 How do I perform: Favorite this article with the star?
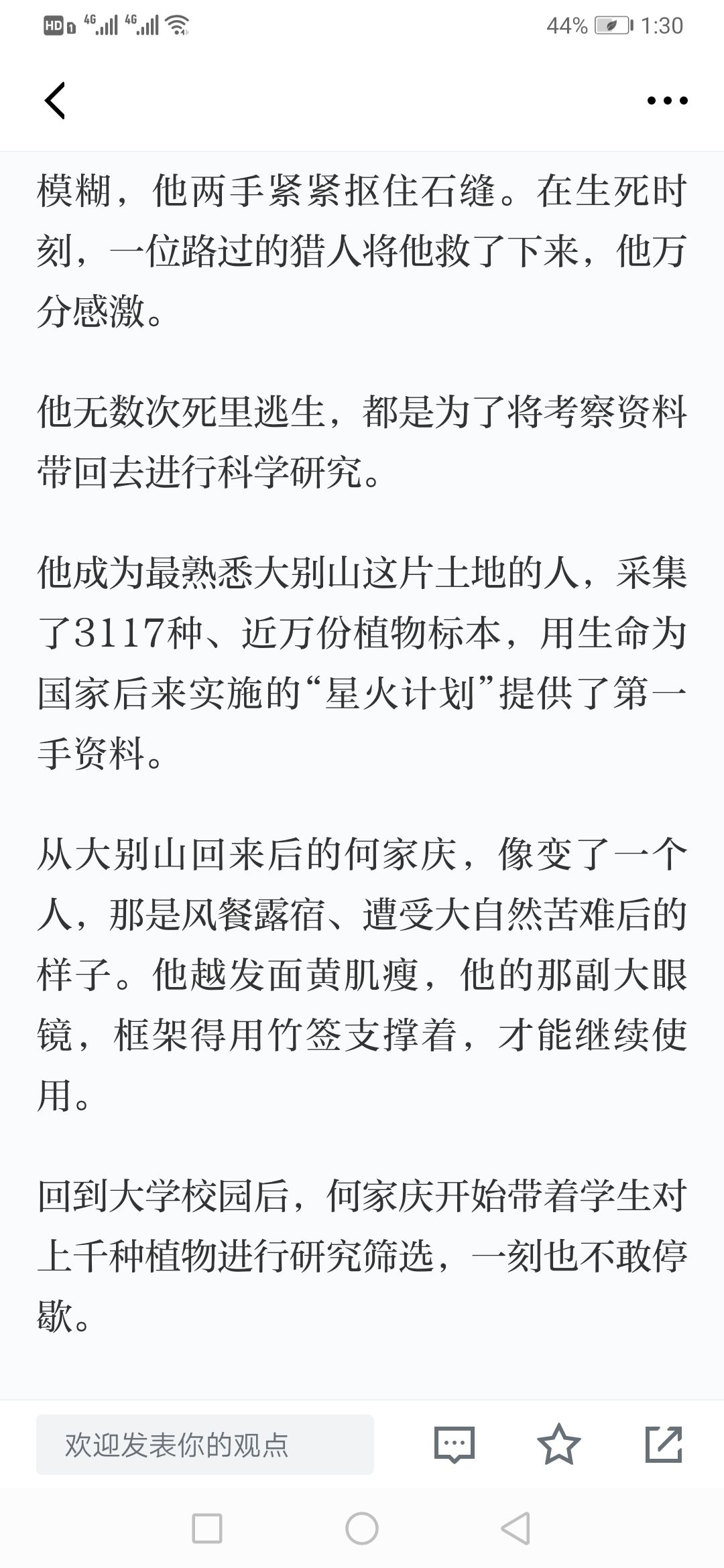click(x=558, y=1444)
